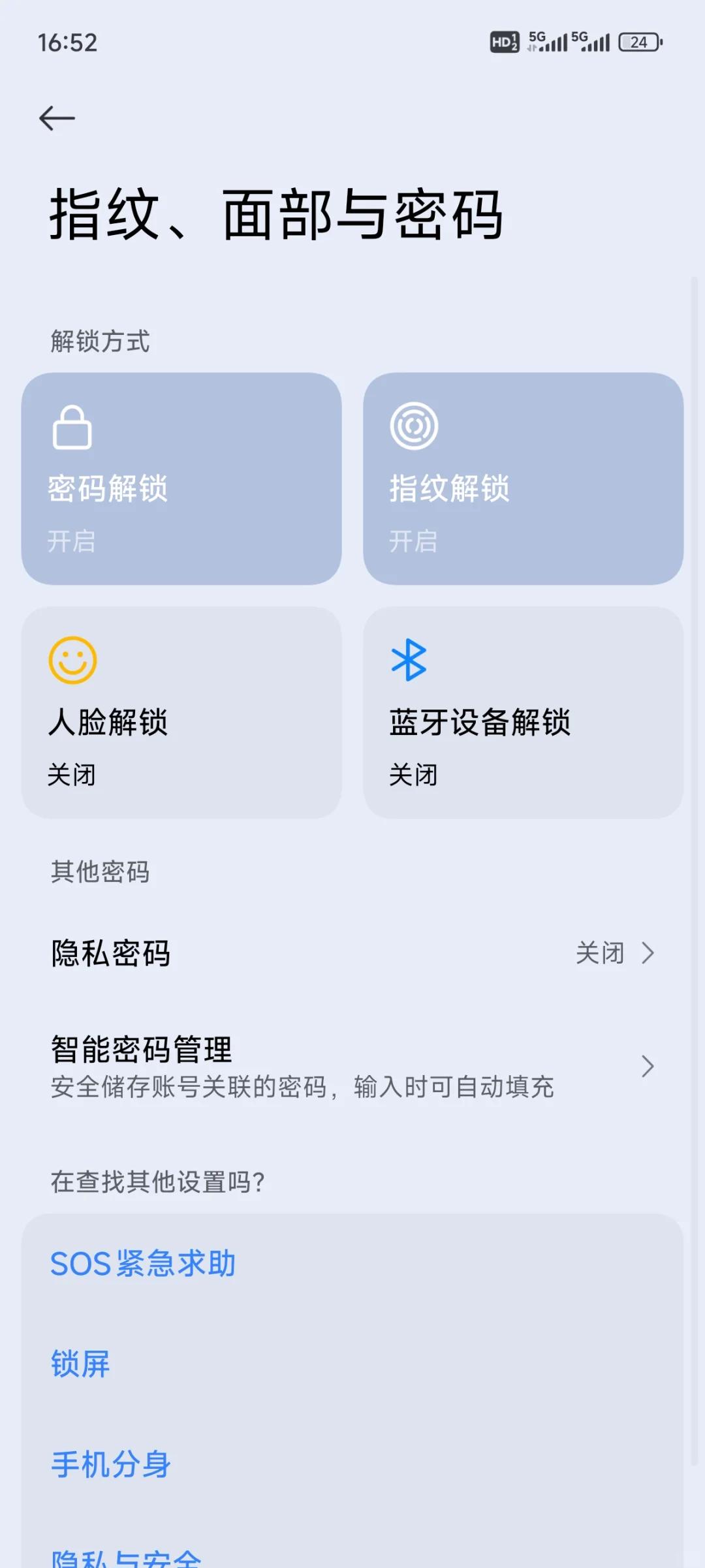705x1568 pixels.
Task: Tap the back arrow to leave this page
Action: pos(56,118)
